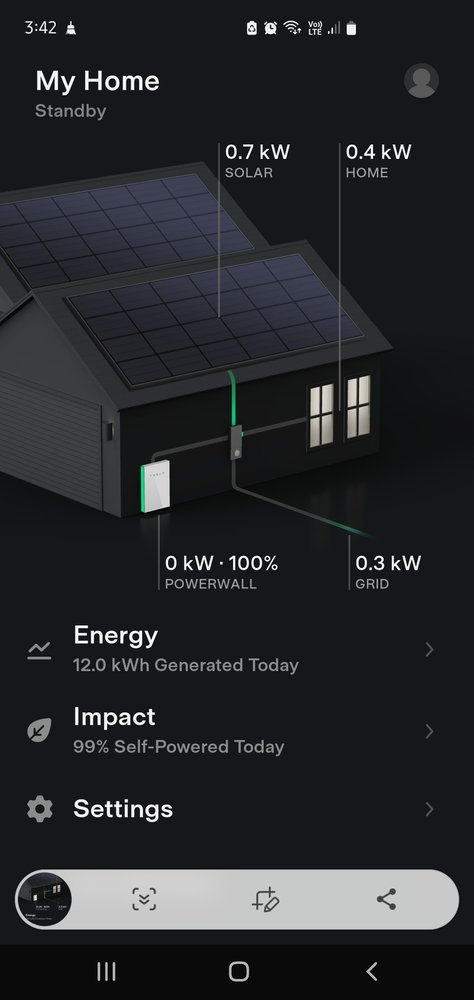Viewport: 474px width, 1000px height.
Task: Tap the system back button
Action: pyautogui.click(x=372, y=971)
